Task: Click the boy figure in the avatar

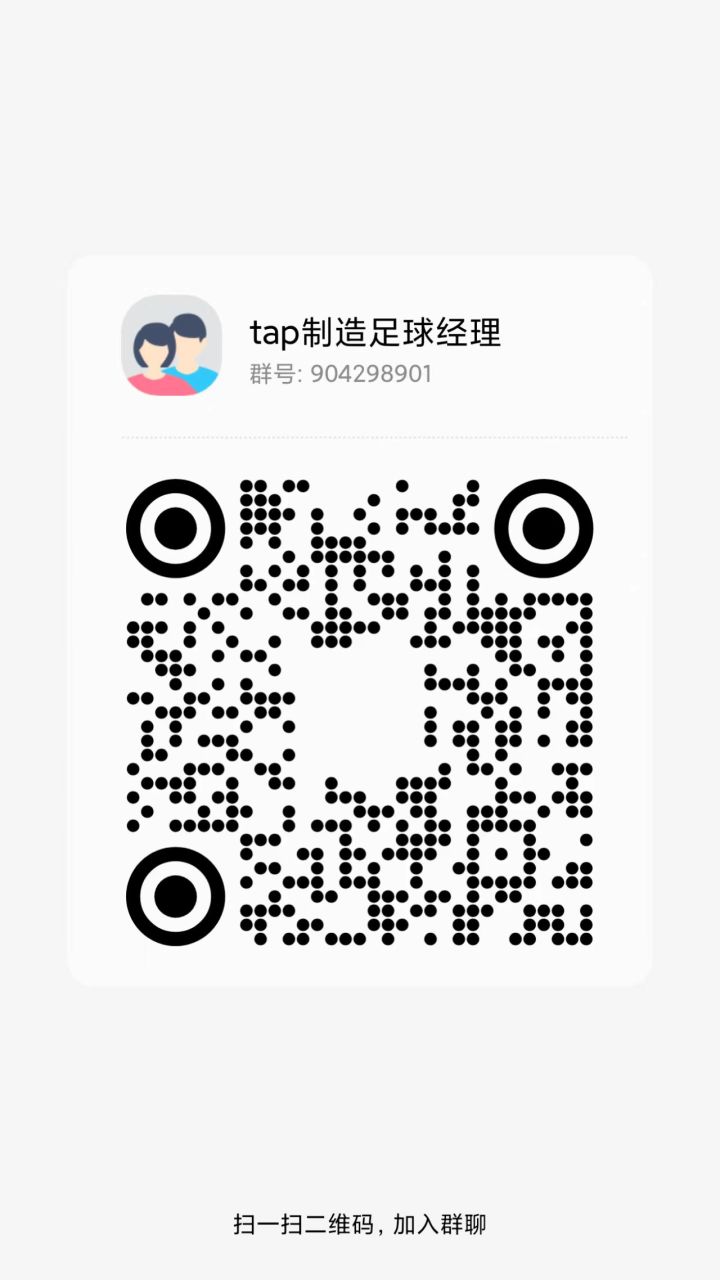Action: pyautogui.click(x=192, y=340)
